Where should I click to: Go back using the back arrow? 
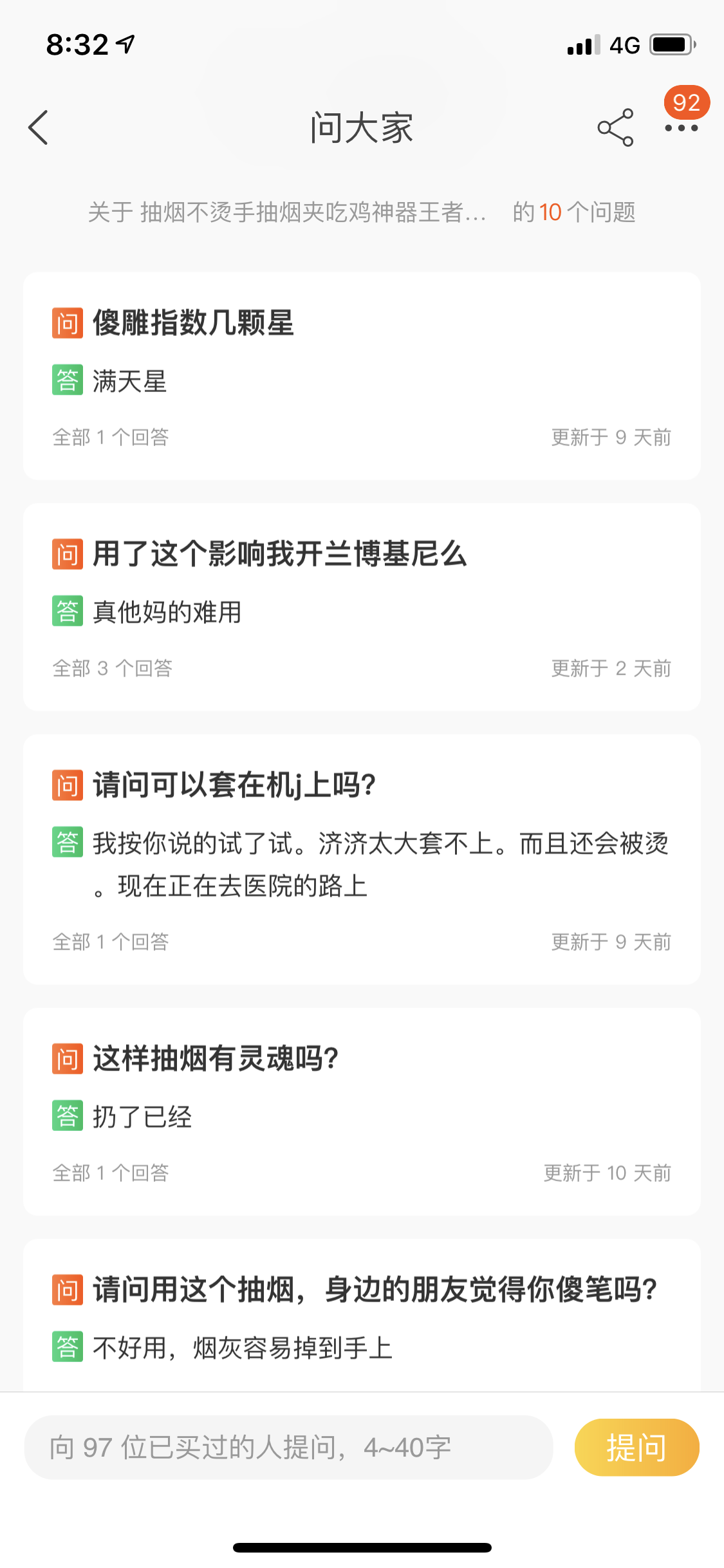coord(39,127)
